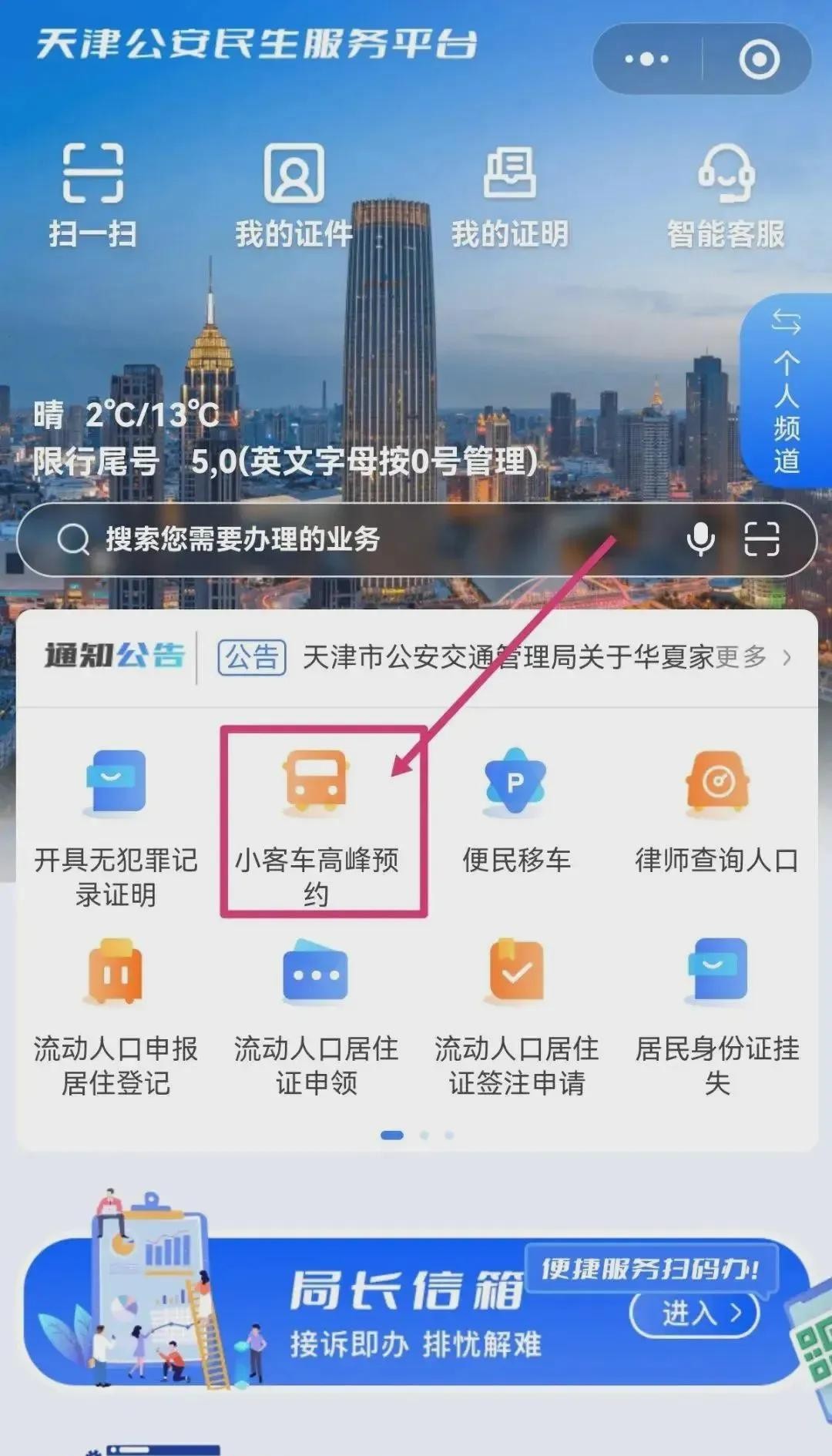Open the mini program more-options menu

(x=647, y=59)
